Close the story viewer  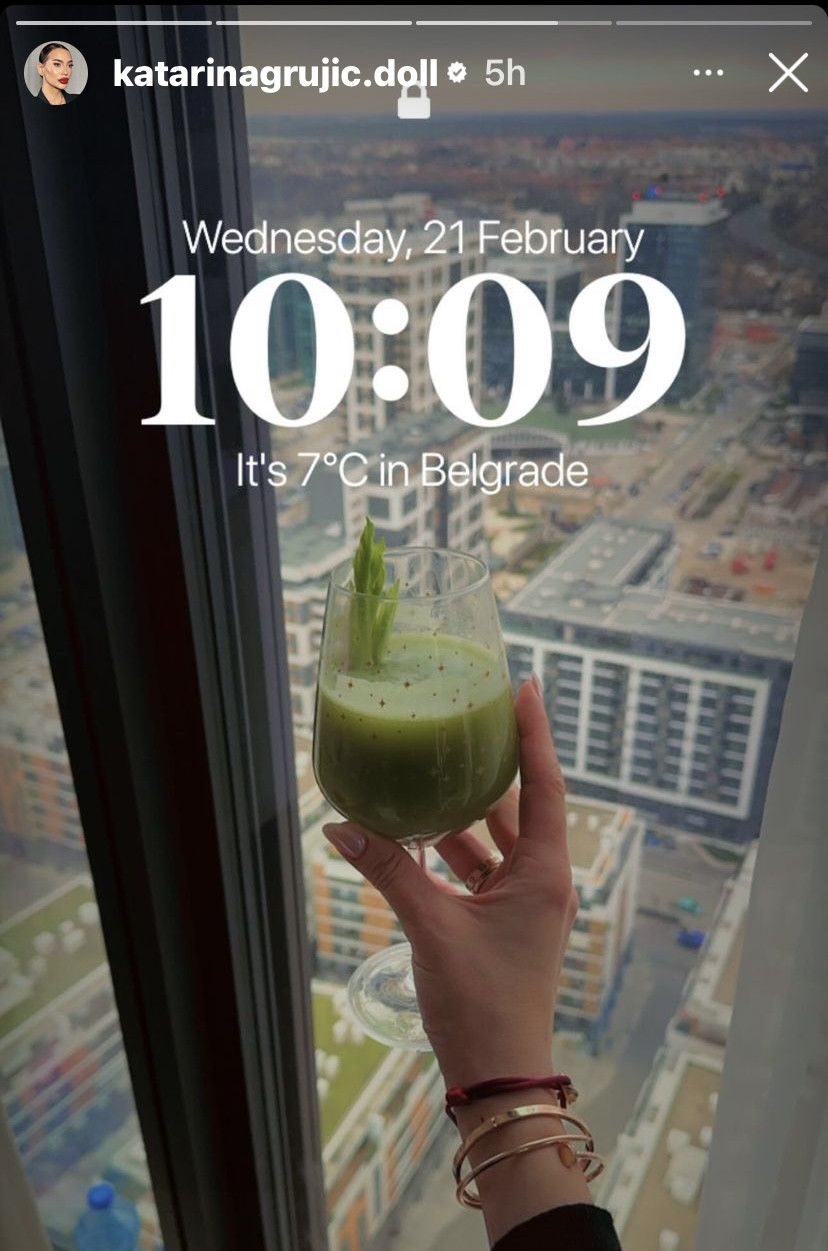click(787, 73)
